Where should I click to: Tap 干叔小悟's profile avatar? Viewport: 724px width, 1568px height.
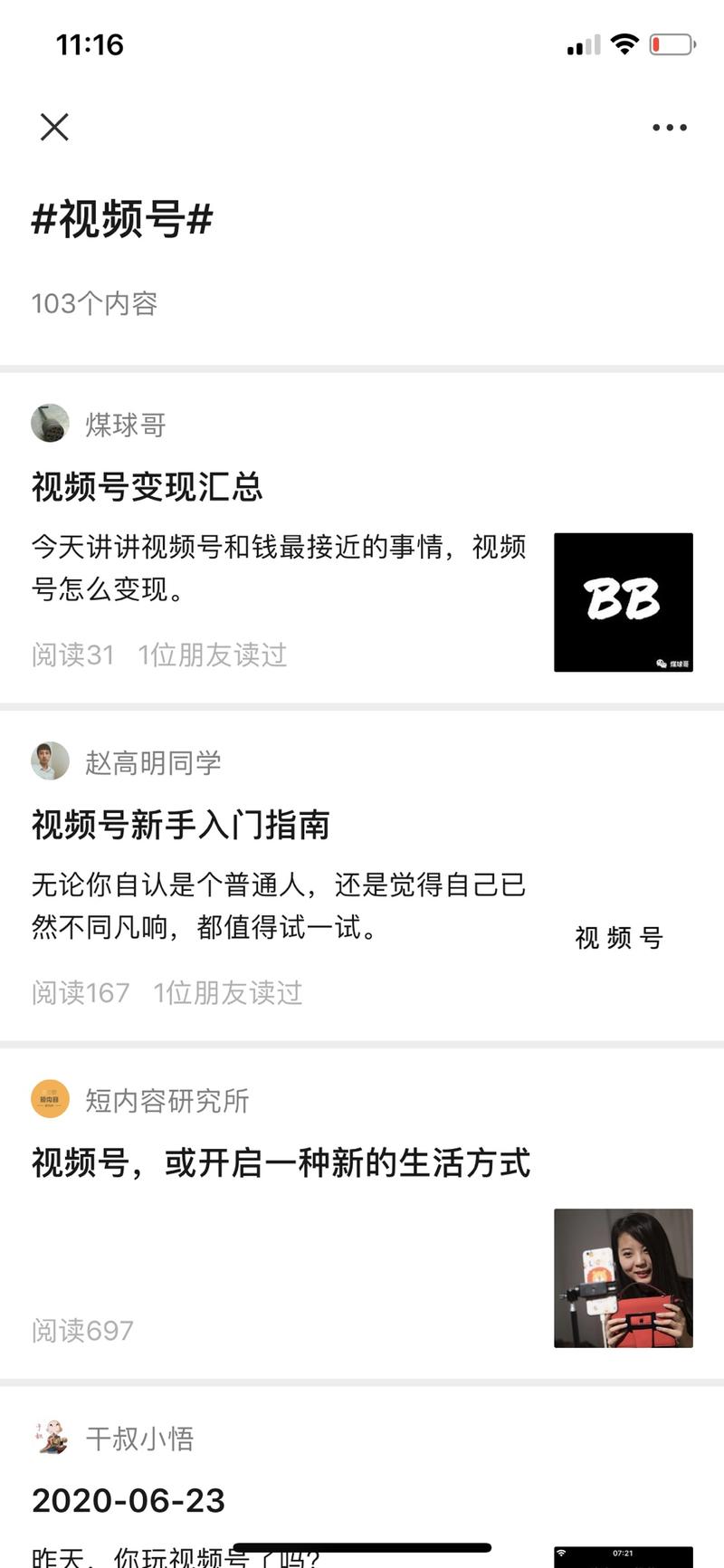[x=51, y=1439]
